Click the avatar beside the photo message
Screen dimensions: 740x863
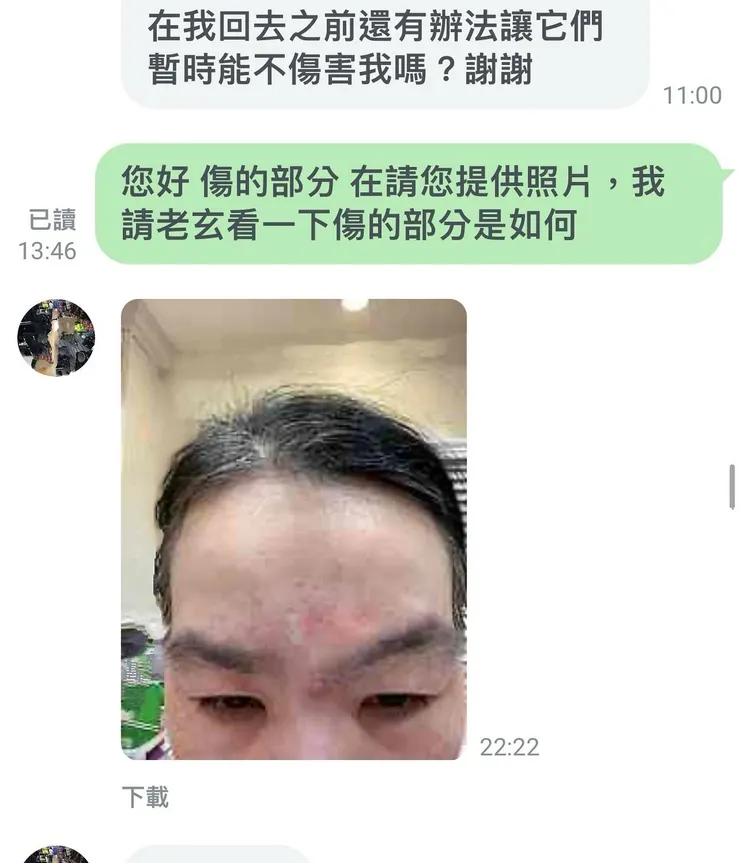point(55,337)
